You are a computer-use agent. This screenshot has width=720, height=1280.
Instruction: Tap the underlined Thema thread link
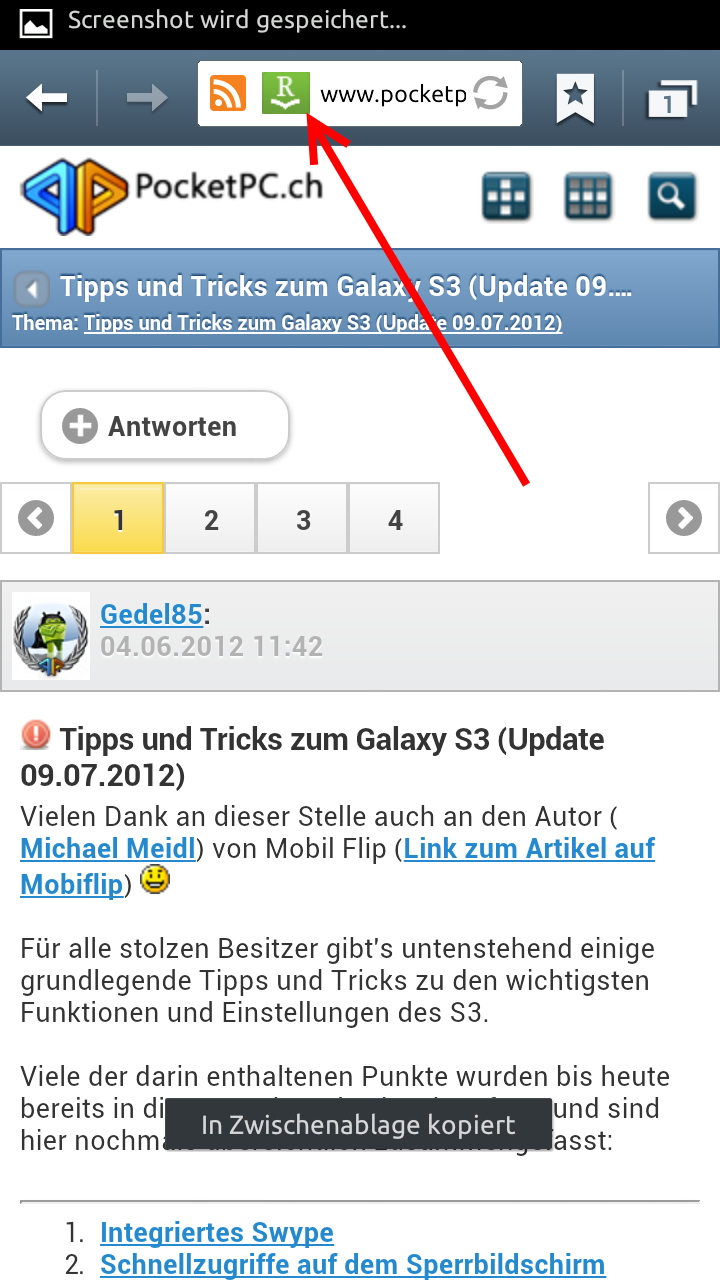(x=323, y=324)
